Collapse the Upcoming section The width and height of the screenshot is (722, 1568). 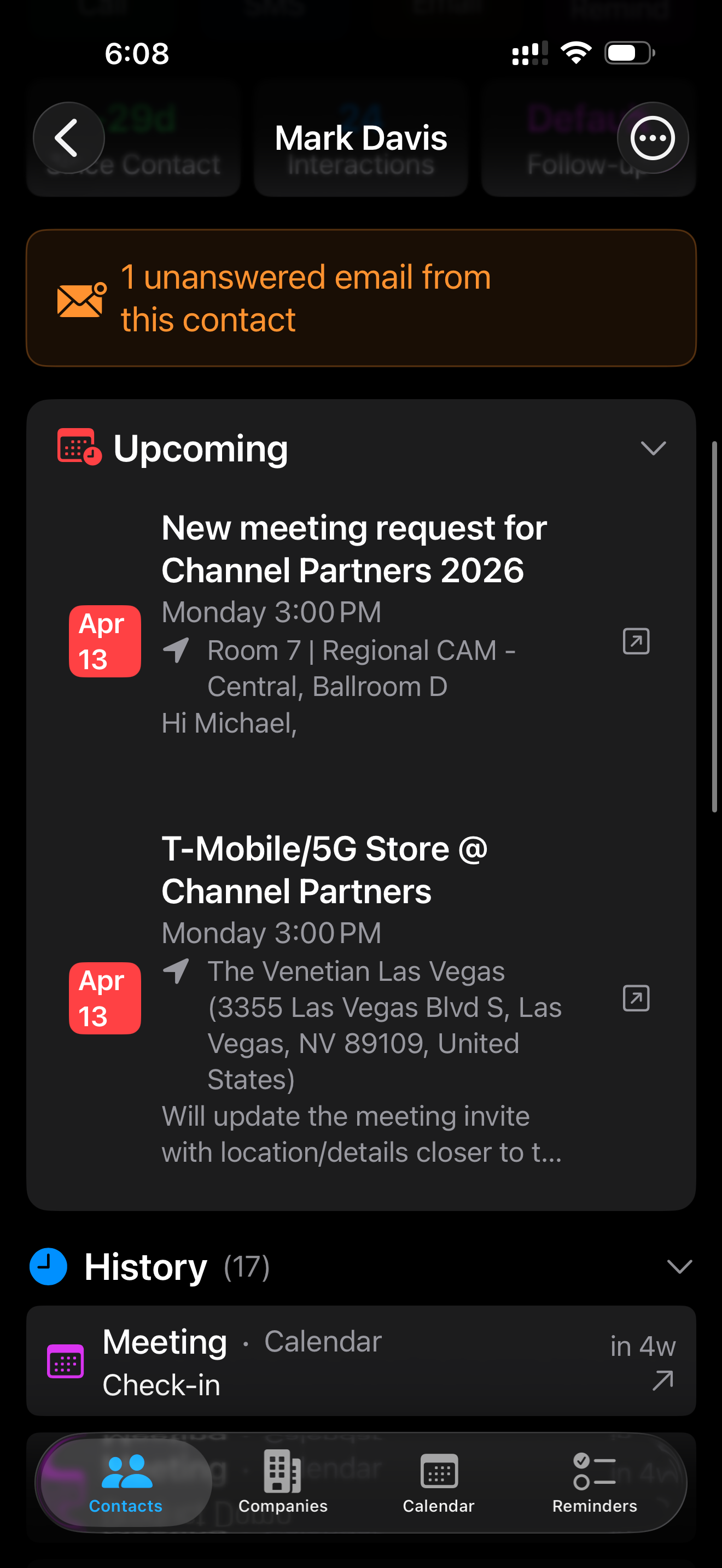coord(654,449)
